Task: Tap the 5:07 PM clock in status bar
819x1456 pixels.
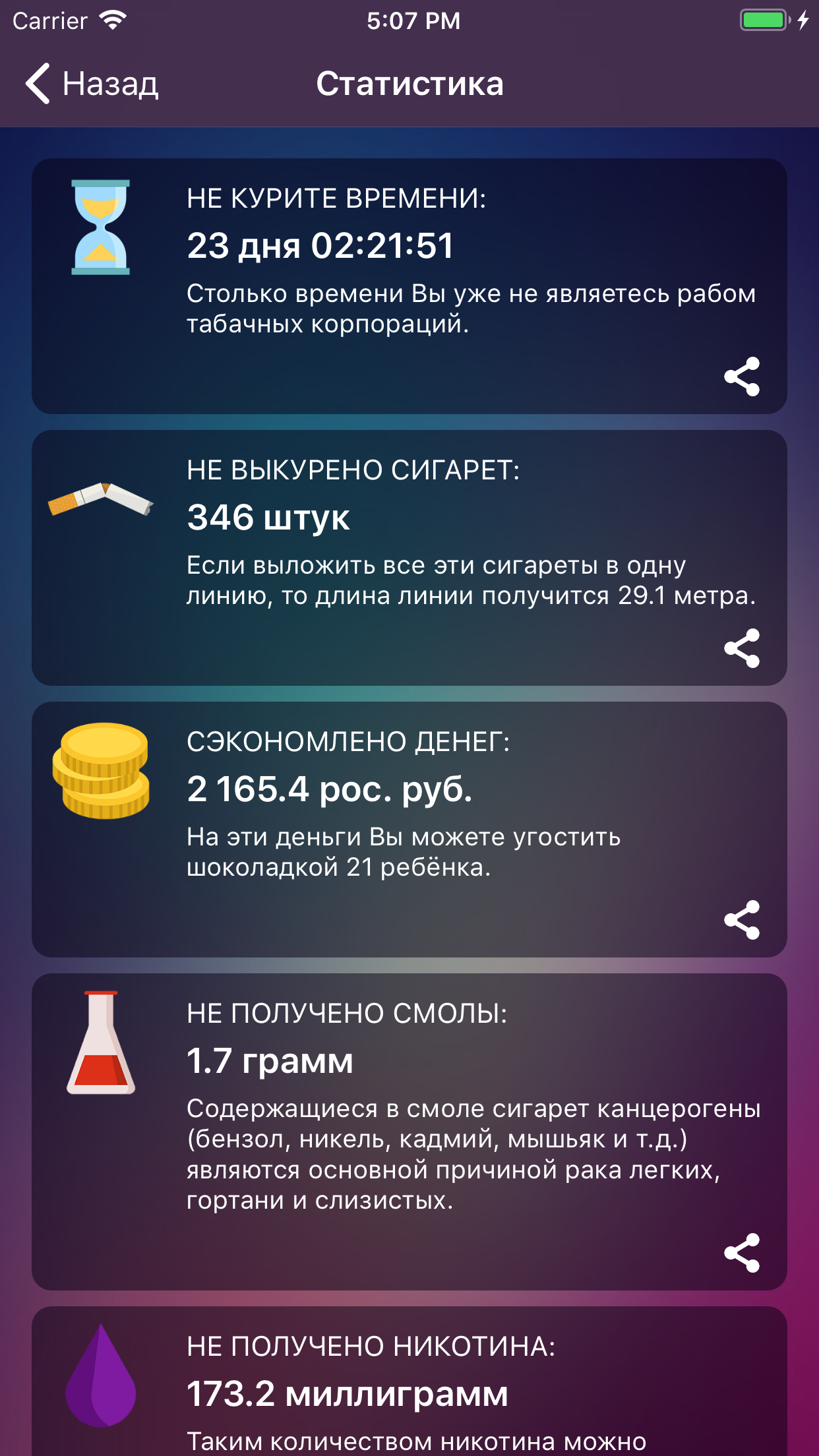Action: (x=409, y=20)
